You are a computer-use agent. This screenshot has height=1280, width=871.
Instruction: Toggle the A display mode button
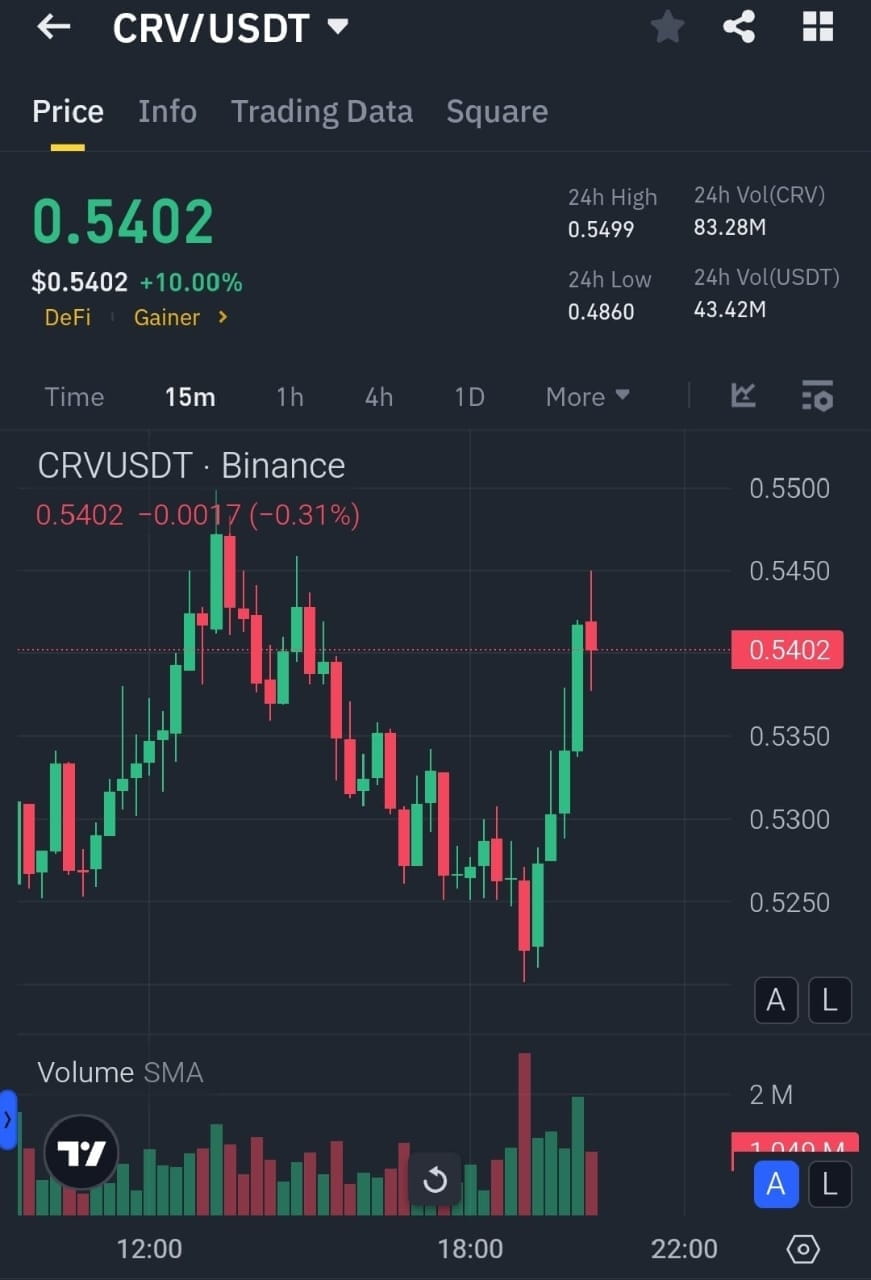click(x=777, y=1000)
